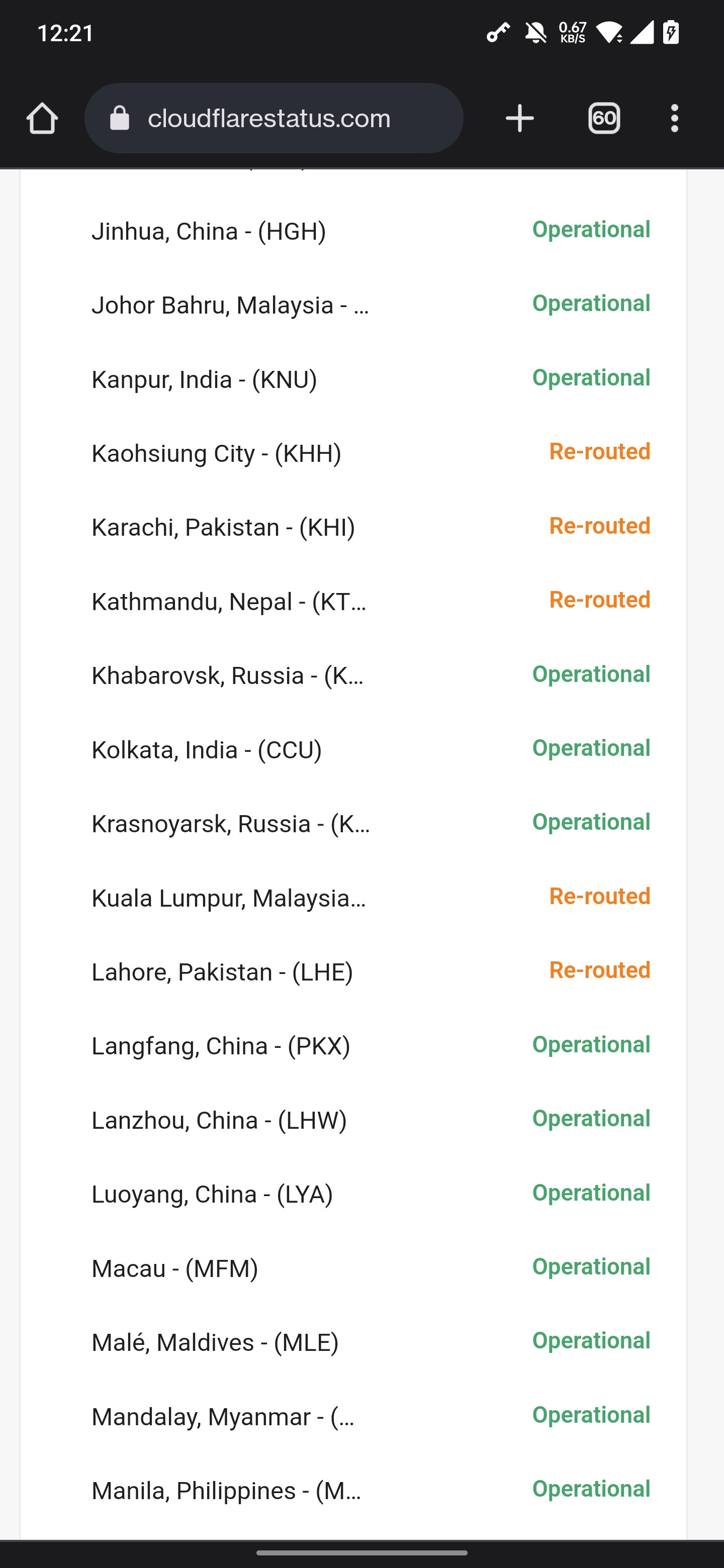Image resolution: width=724 pixels, height=1568 pixels.
Task: Open the browser overflow menu
Action: pyautogui.click(x=674, y=118)
